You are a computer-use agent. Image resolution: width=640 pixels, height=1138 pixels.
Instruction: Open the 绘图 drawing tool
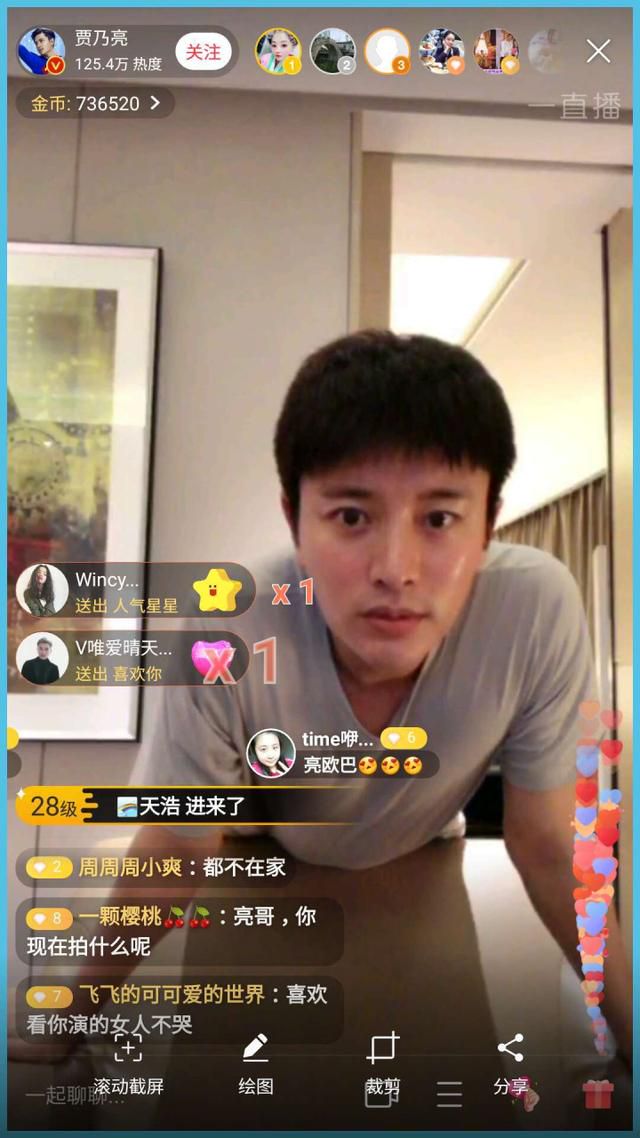(x=255, y=1063)
